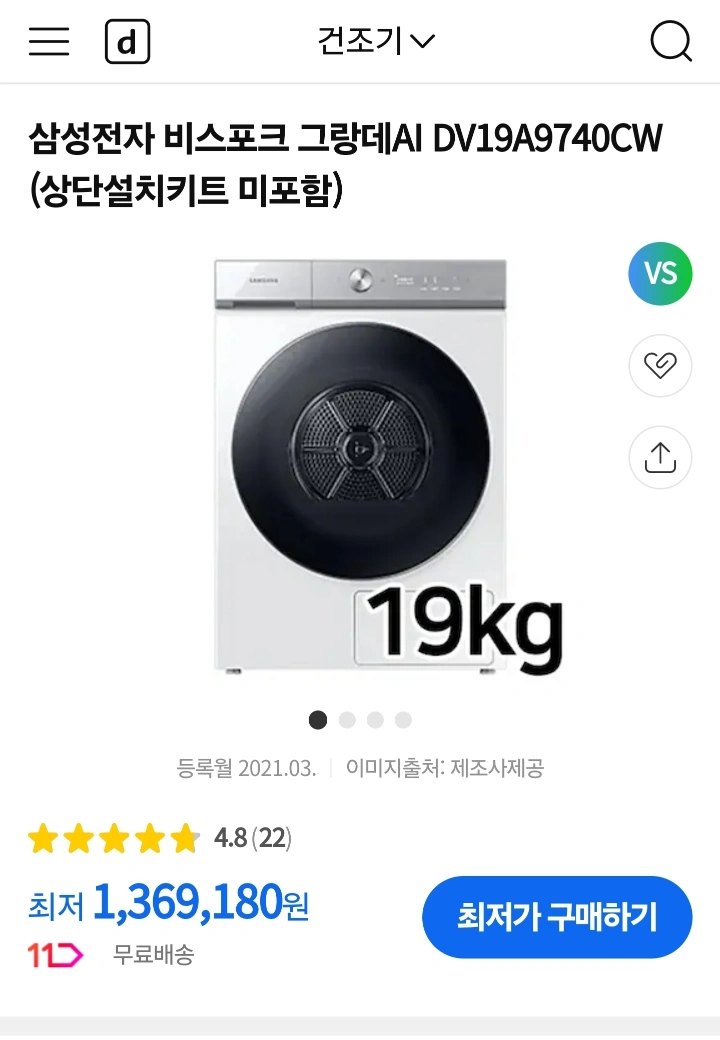This screenshot has height=1040, width=720.
Task: Select the first star in the rating row
Action: coord(41,839)
